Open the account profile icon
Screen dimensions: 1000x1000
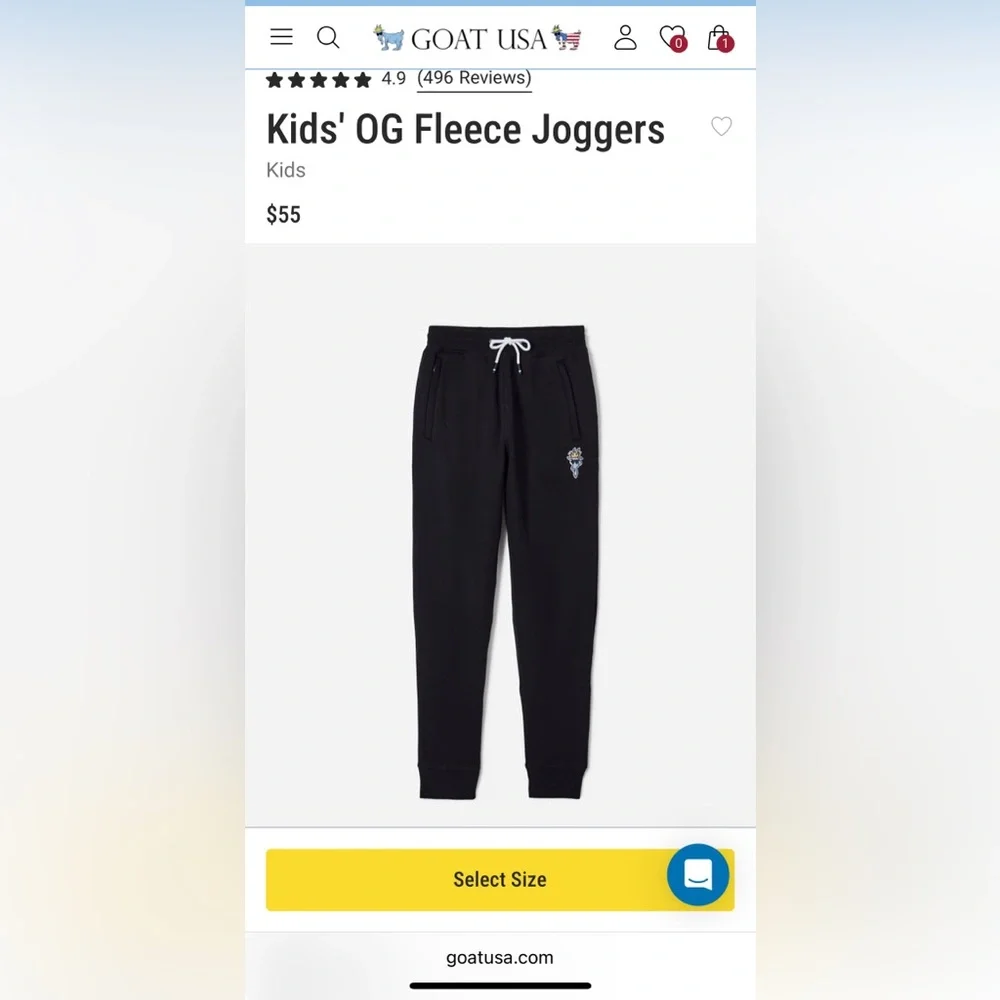[x=625, y=38]
